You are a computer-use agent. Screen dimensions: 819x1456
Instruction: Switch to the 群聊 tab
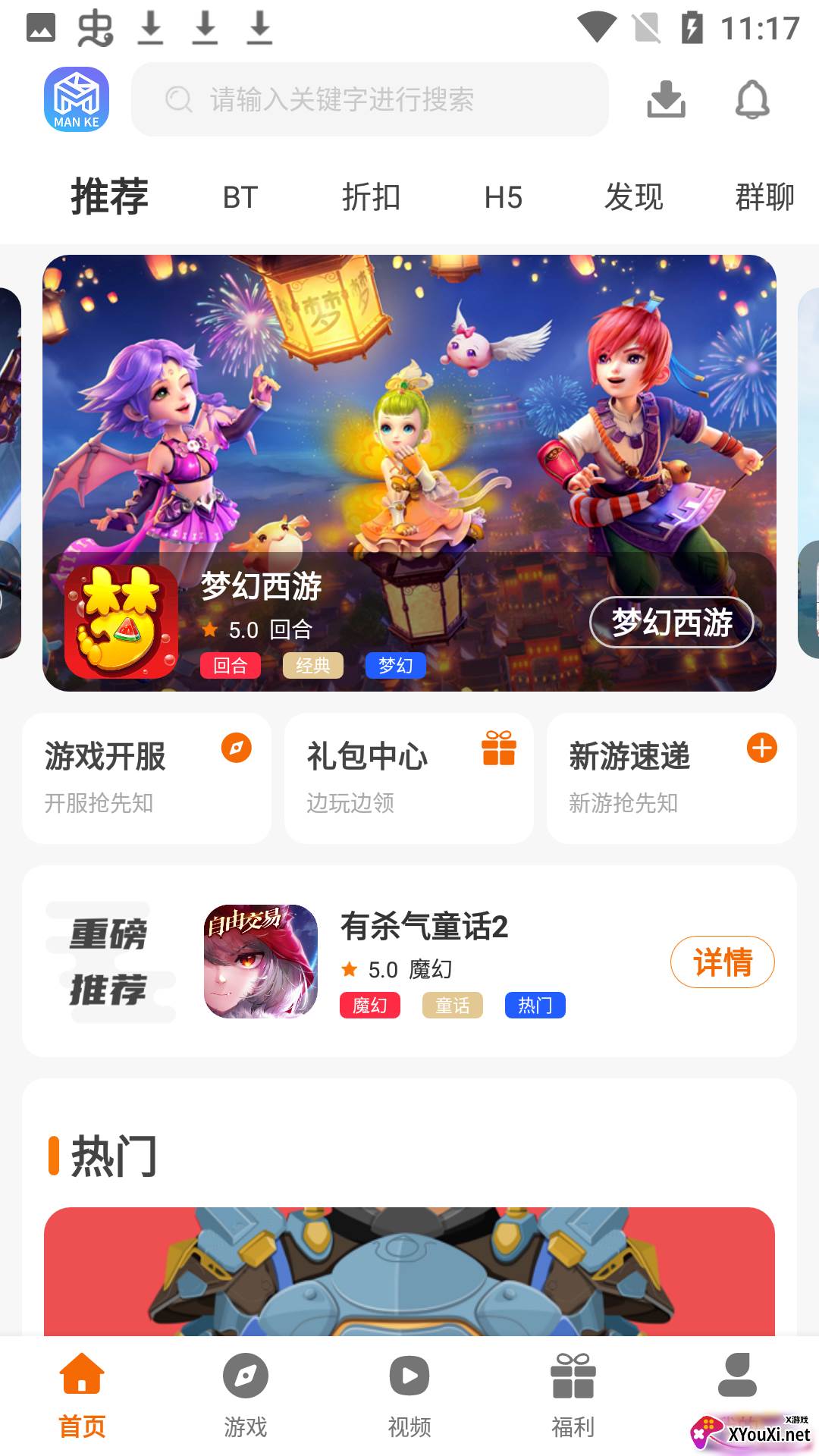tap(764, 198)
